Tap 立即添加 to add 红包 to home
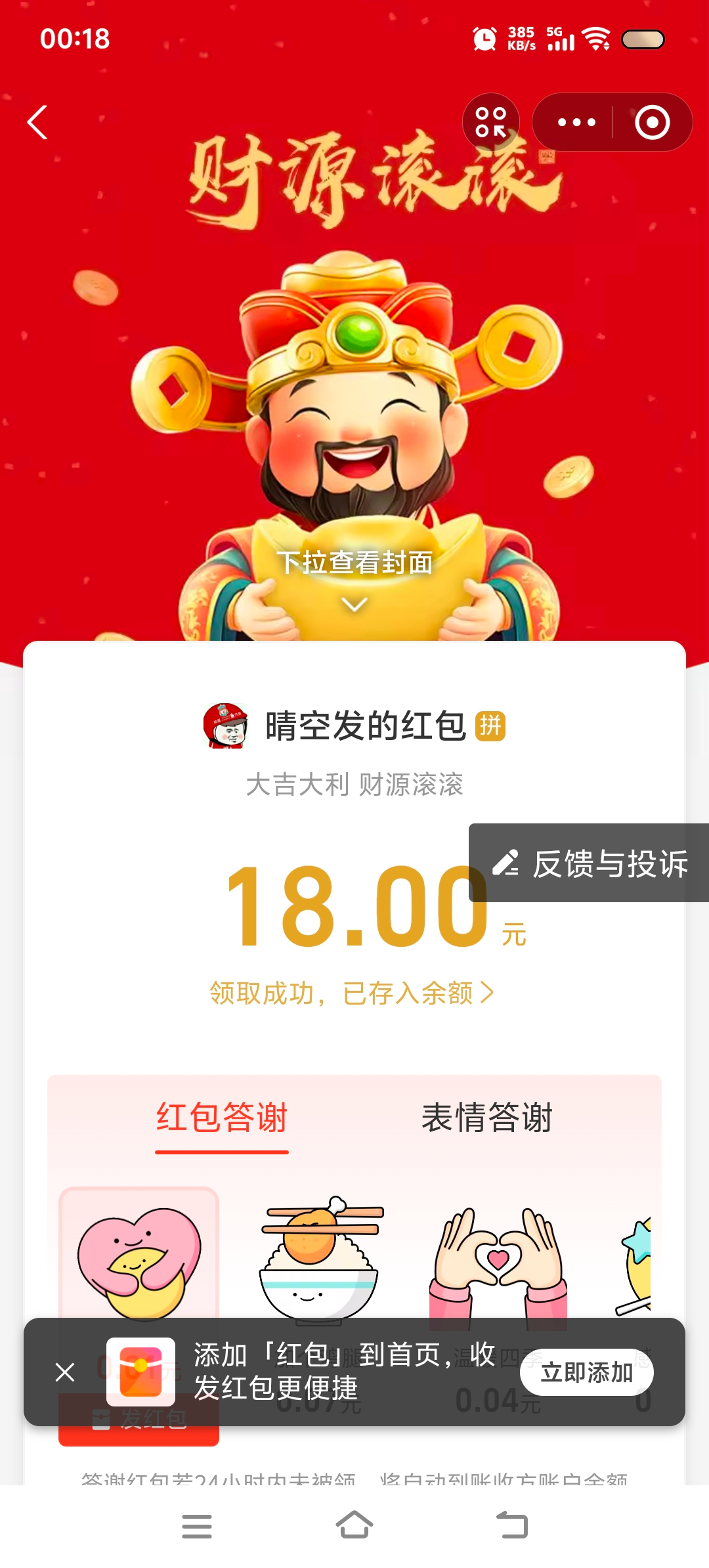The image size is (709, 1568). click(x=586, y=1372)
